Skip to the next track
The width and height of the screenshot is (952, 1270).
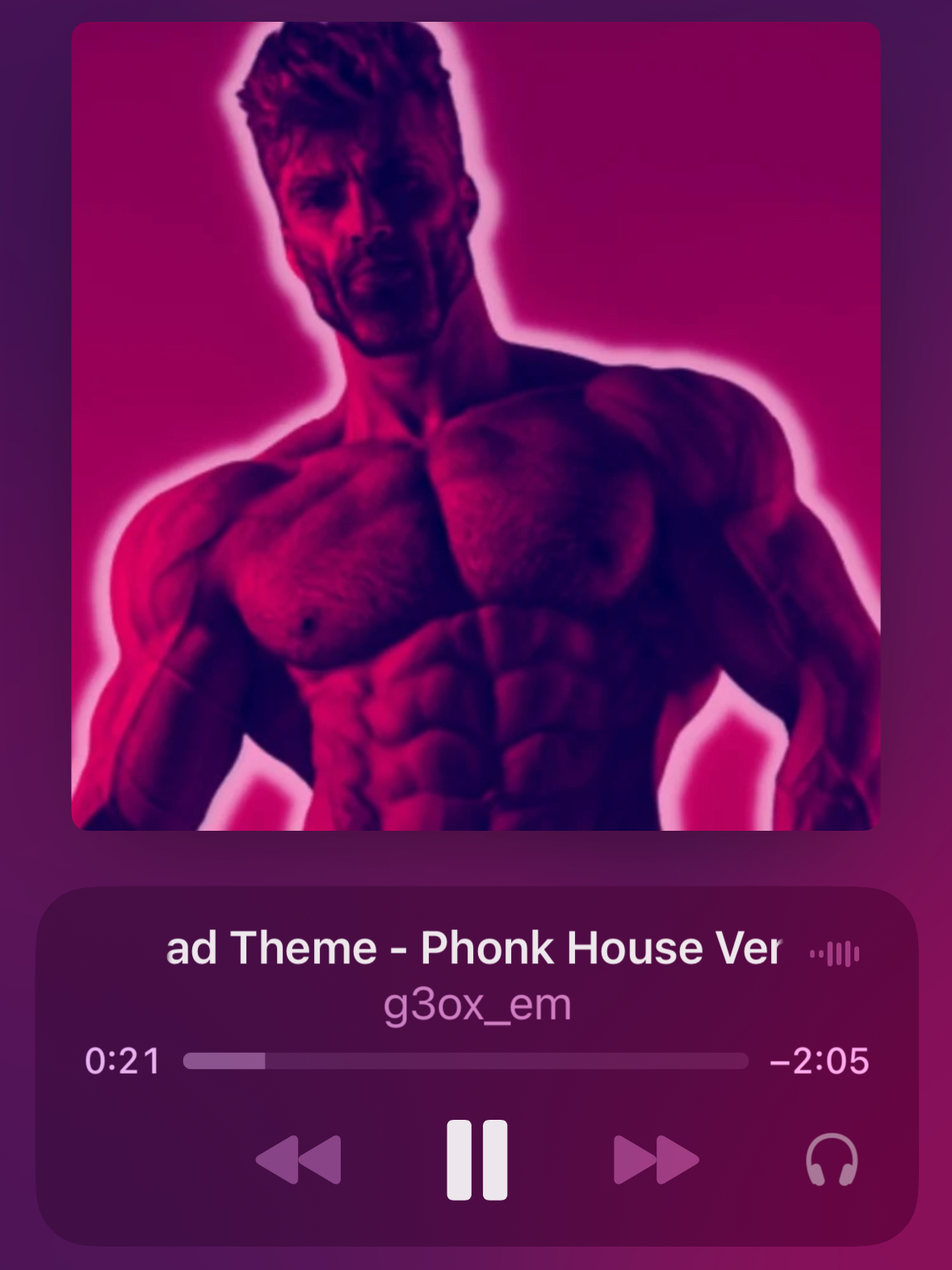656,1160
